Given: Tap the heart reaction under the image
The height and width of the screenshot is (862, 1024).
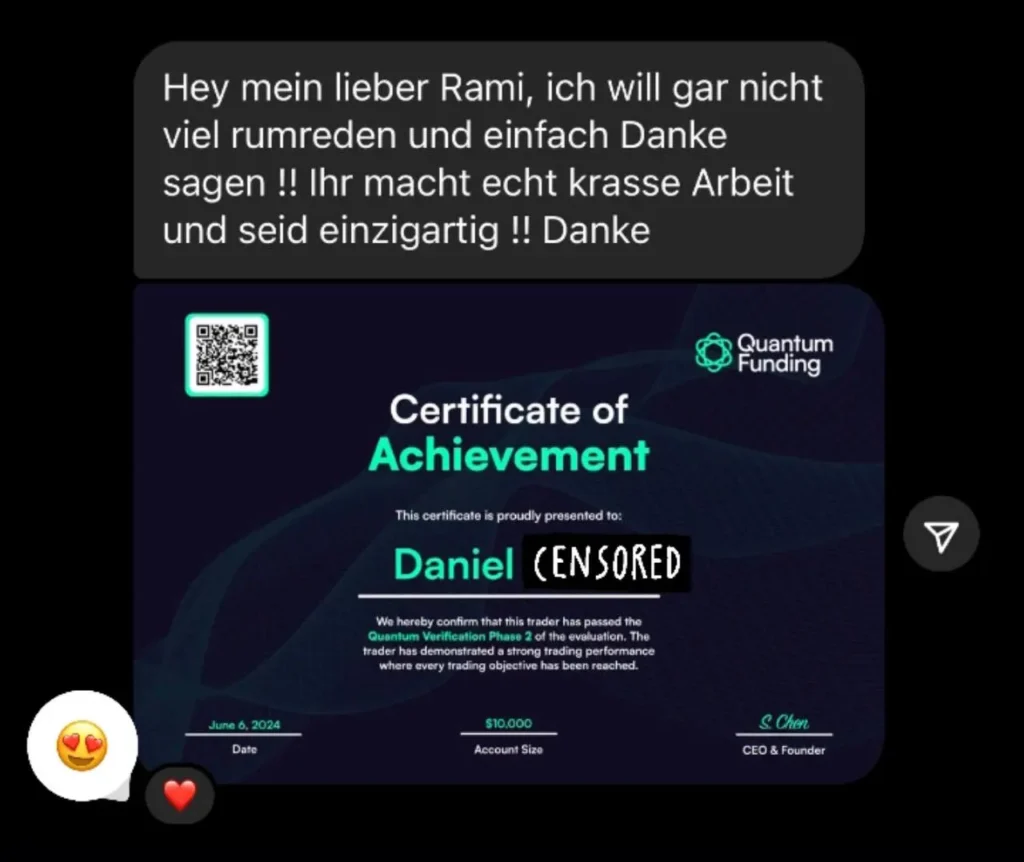Looking at the screenshot, I should pyautogui.click(x=180, y=796).
